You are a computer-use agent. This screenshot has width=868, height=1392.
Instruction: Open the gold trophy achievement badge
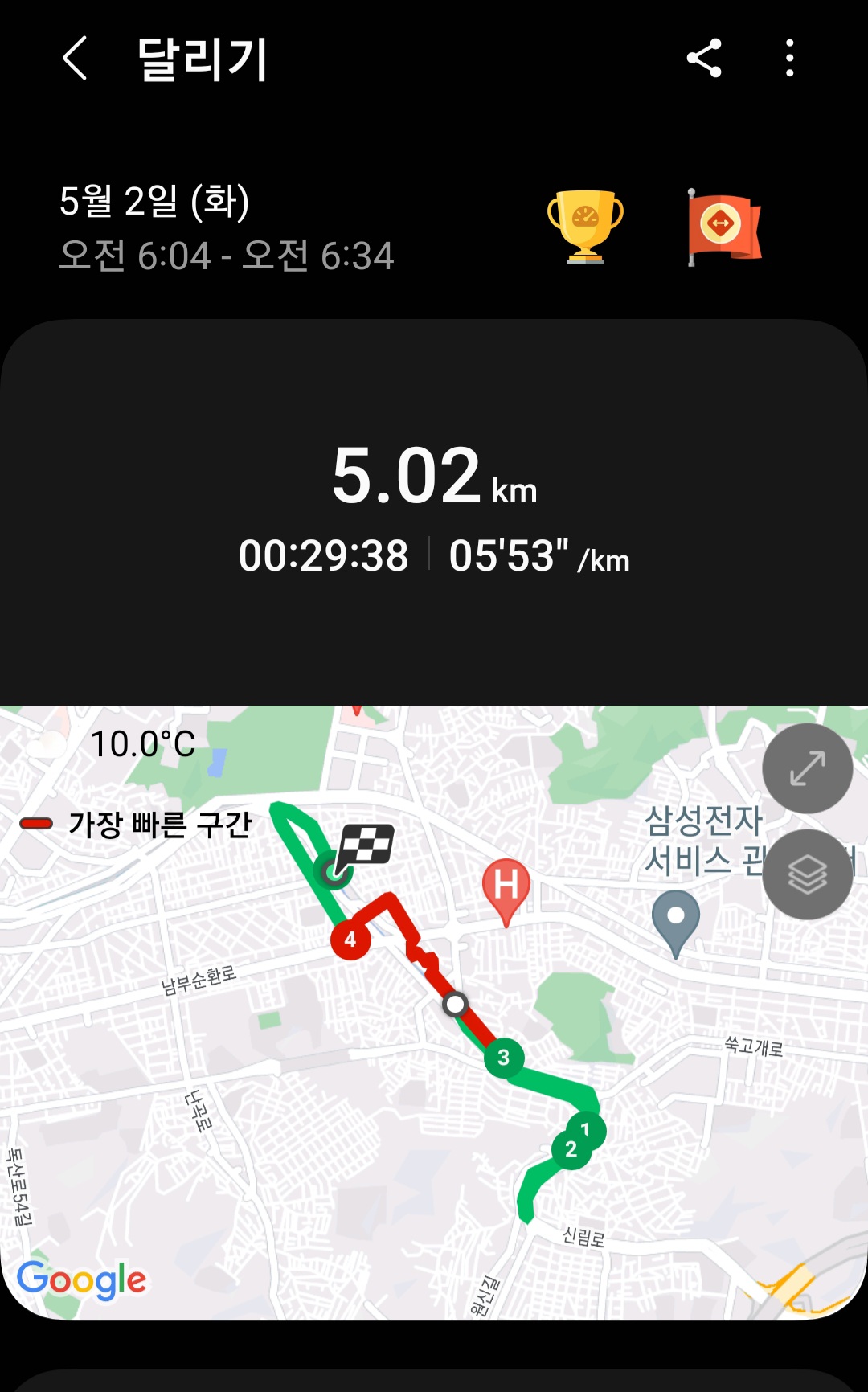point(585,227)
